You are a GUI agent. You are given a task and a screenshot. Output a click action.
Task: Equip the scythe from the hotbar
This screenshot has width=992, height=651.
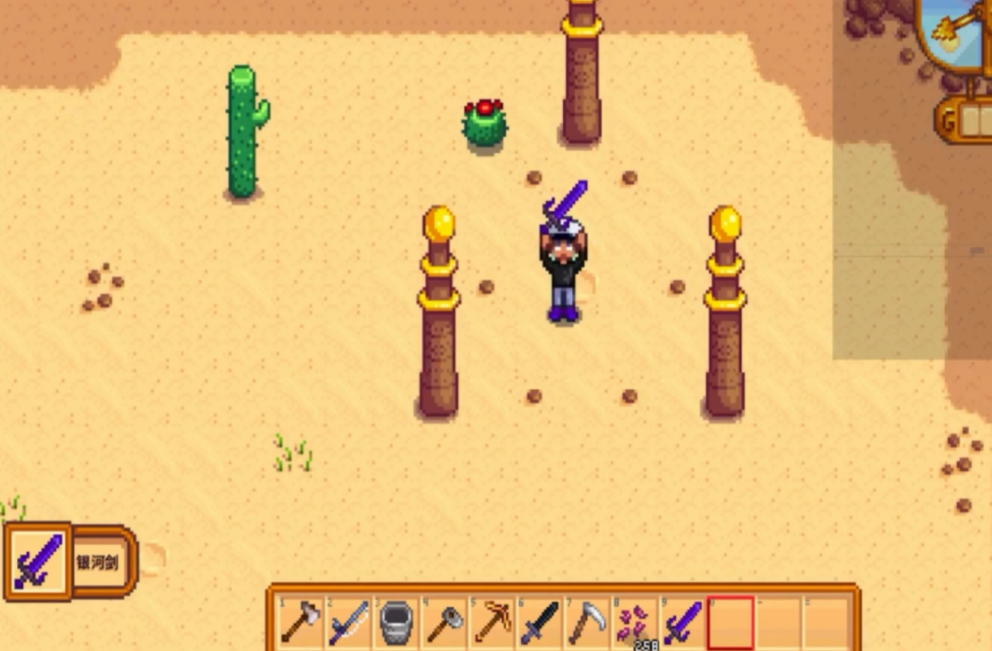(588, 623)
